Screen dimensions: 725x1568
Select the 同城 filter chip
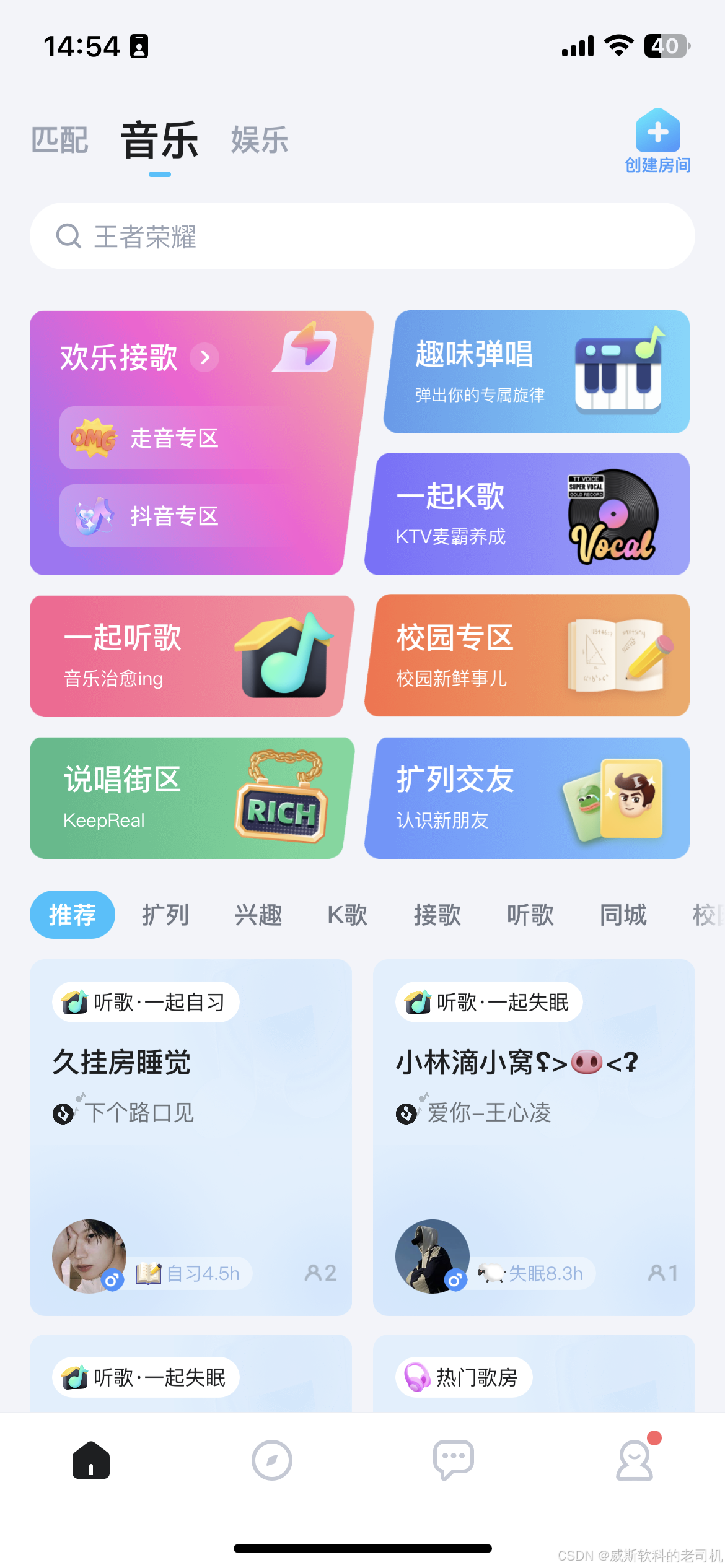click(x=623, y=915)
